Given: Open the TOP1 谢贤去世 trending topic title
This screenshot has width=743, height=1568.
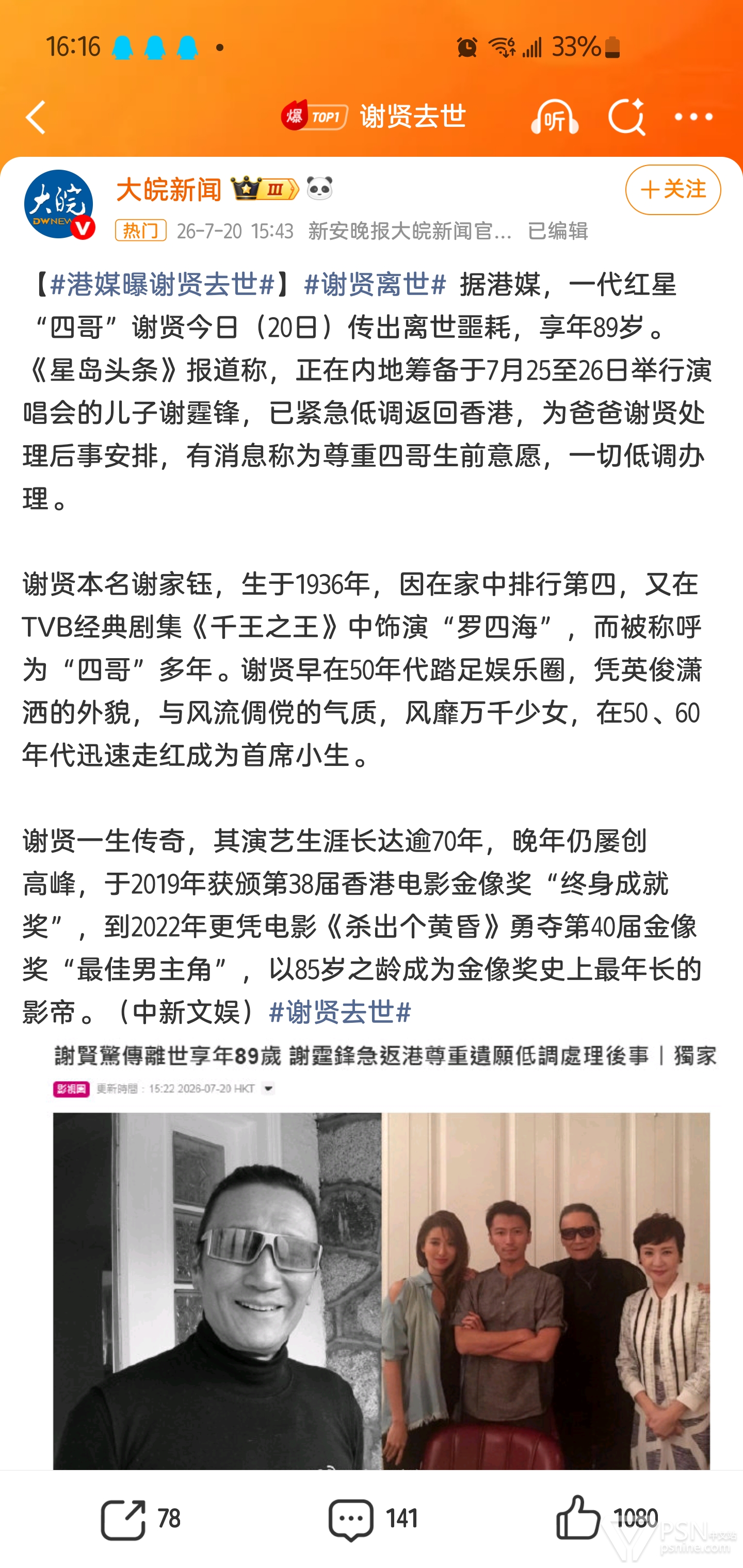Looking at the screenshot, I should (x=373, y=116).
